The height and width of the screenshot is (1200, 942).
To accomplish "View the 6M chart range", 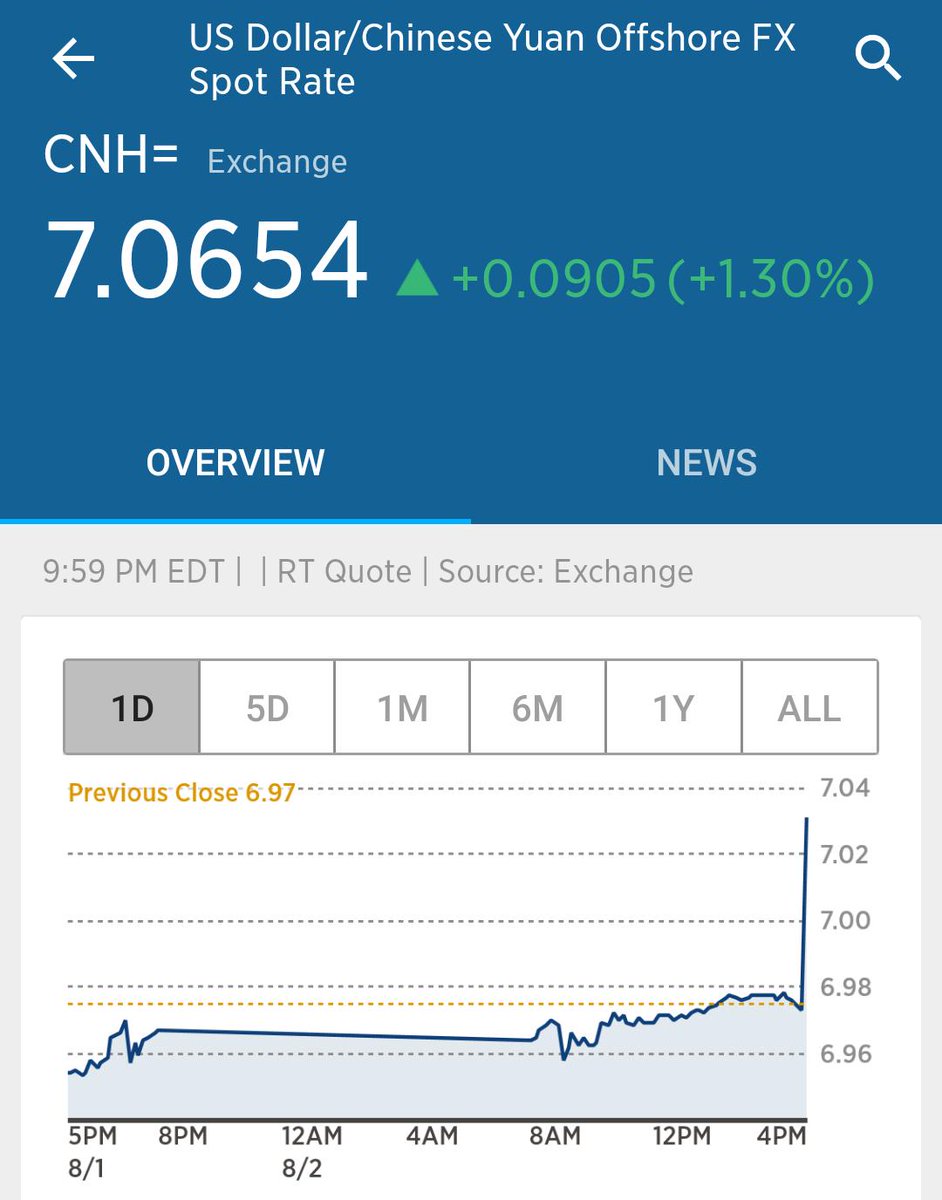I will [537, 707].
